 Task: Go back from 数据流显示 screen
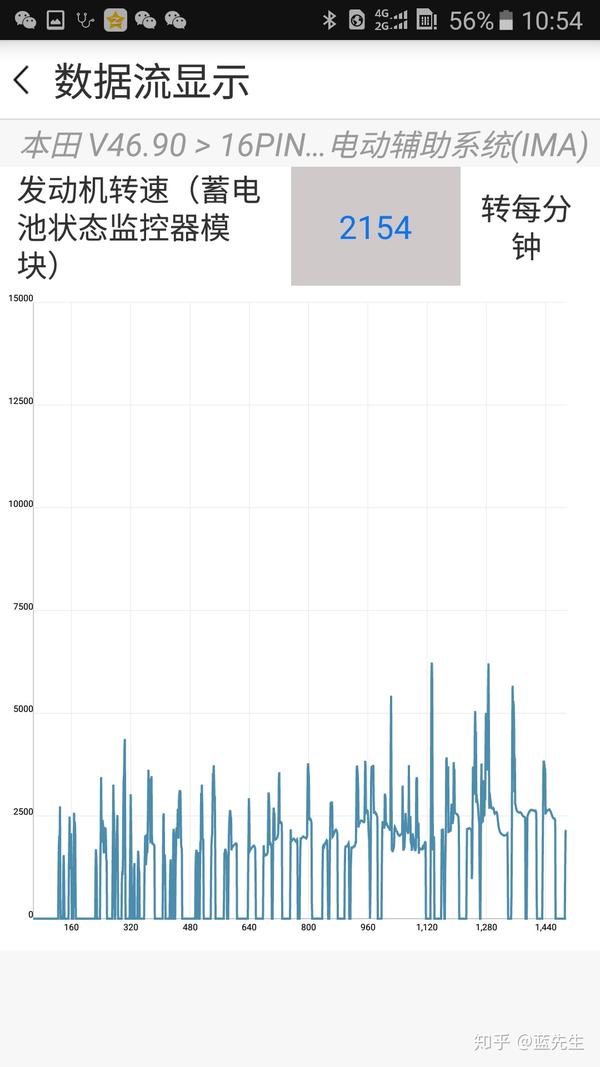click(x=22, y=80)
